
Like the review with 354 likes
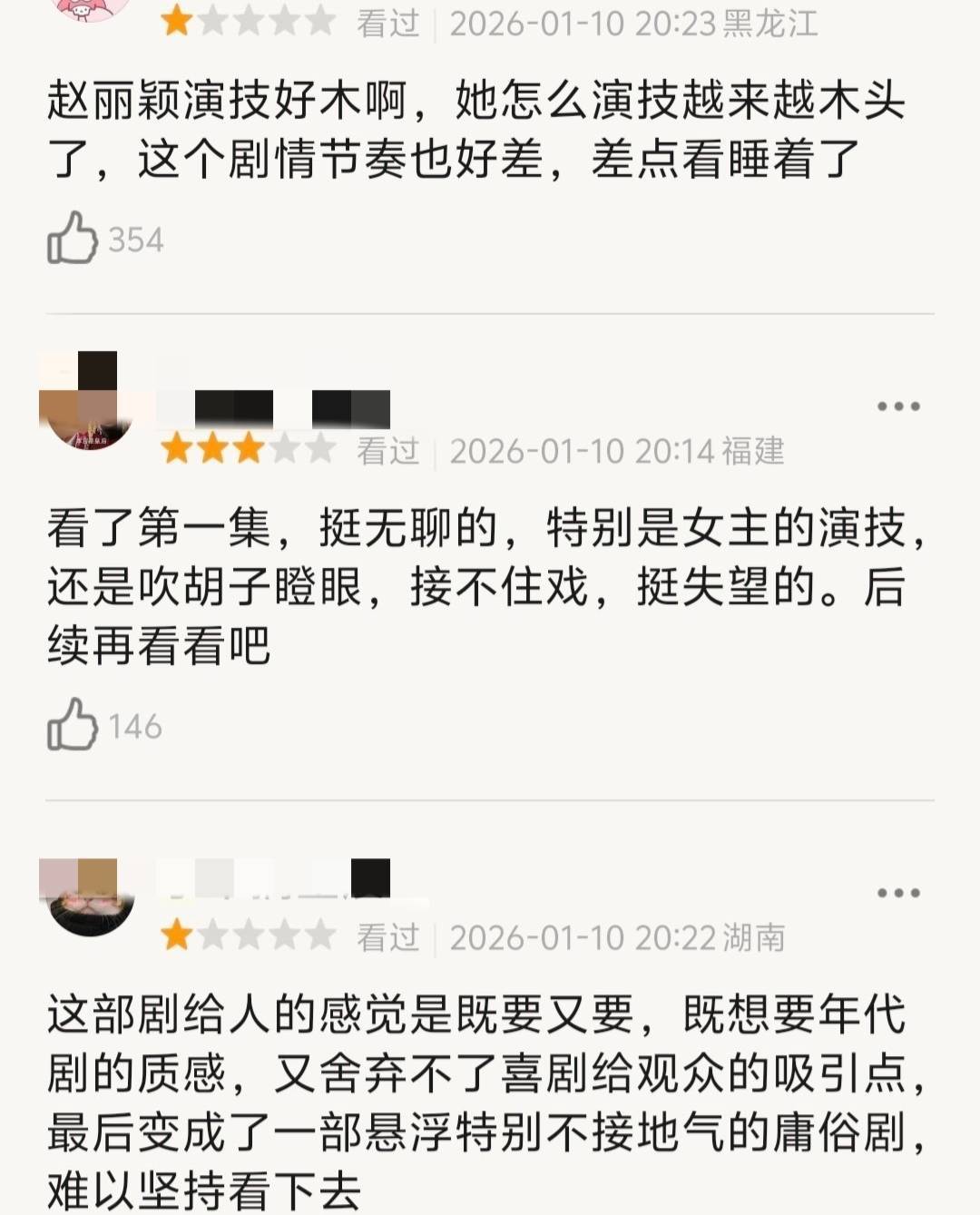pyautogui.click(x=73, y=239)
